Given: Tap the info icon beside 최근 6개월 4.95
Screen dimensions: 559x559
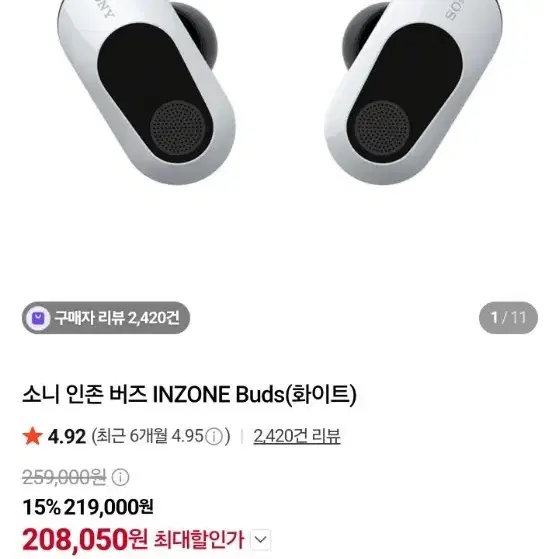Looking at the screenshot, I should point(214,436).
